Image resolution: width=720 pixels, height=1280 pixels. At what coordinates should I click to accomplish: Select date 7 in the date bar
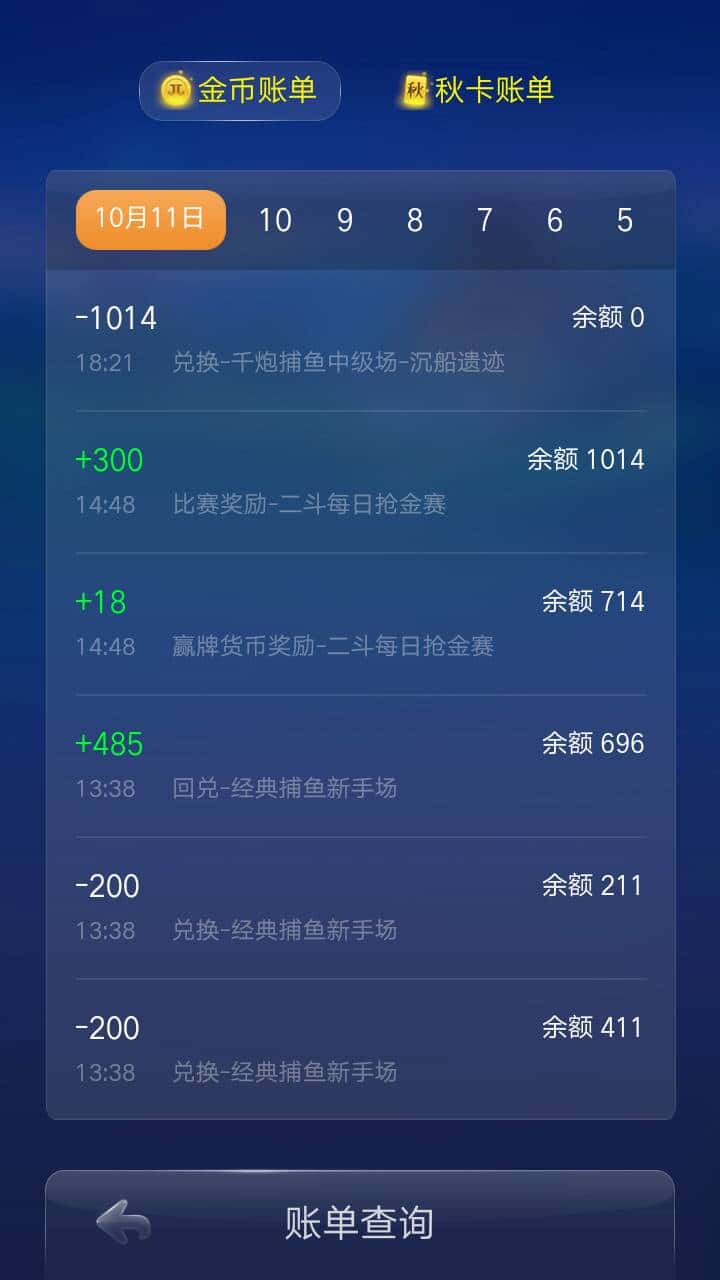pos(484,220)
